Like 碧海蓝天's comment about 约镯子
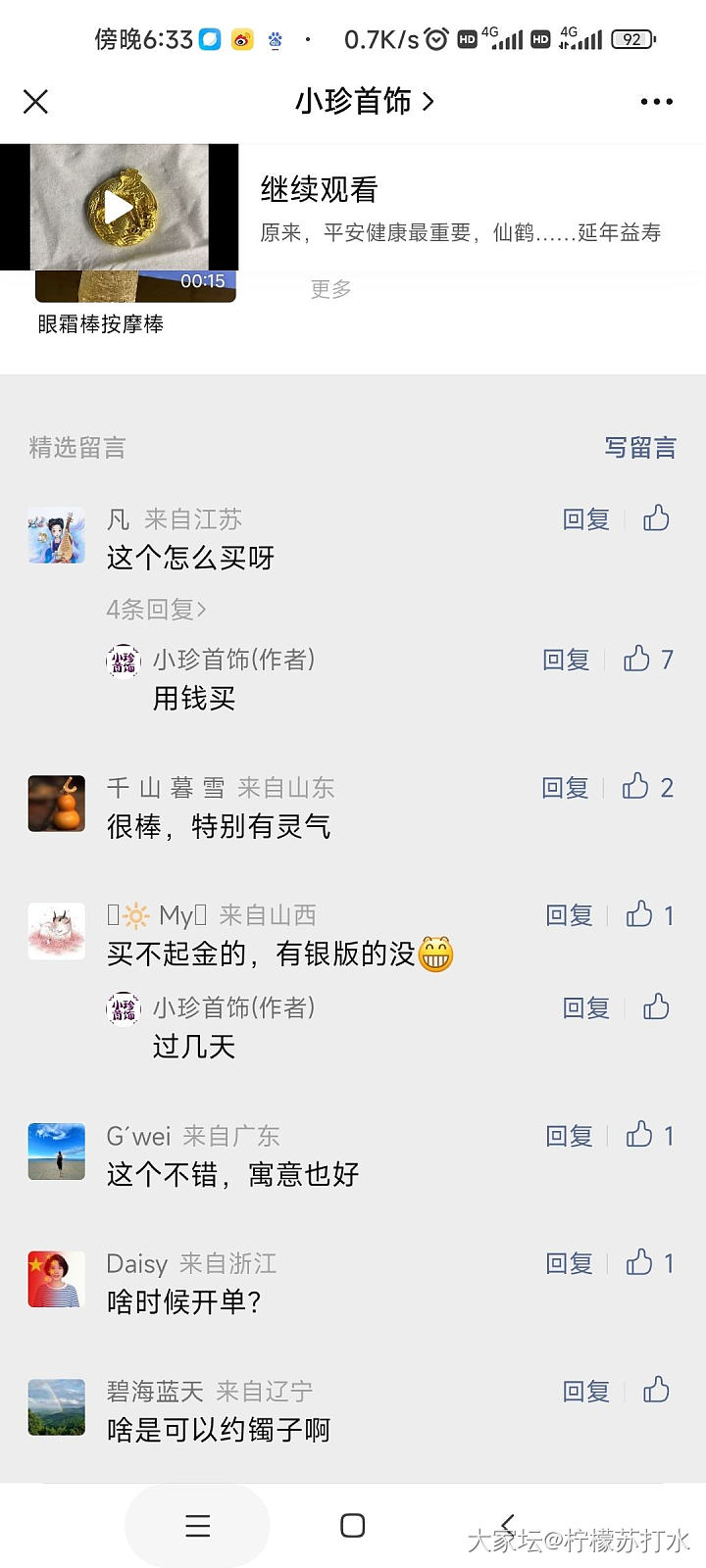706x1568 pixels. click(x=656, y=1391)
